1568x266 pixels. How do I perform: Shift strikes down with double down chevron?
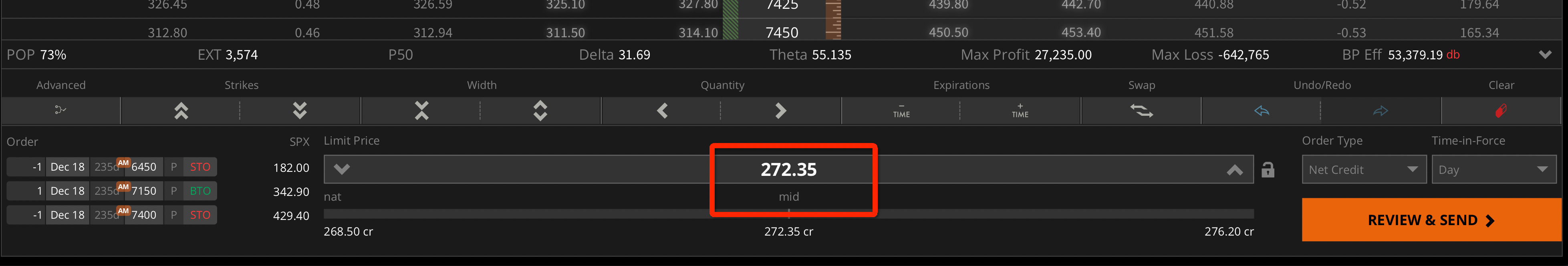tap(300, 111)
